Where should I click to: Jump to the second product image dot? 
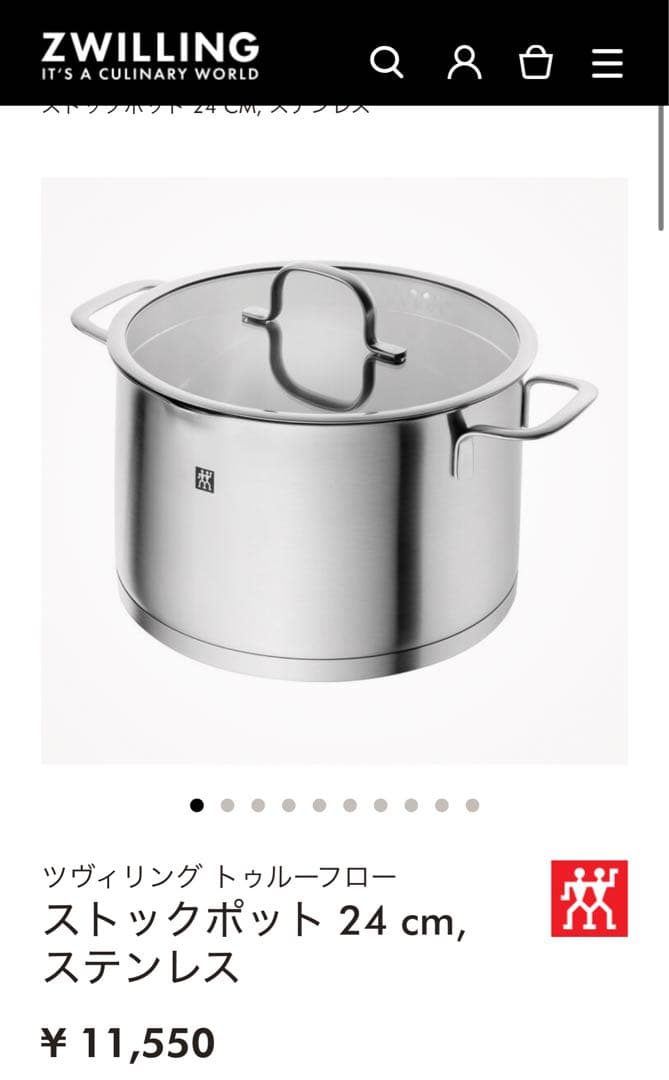point(227,805)
